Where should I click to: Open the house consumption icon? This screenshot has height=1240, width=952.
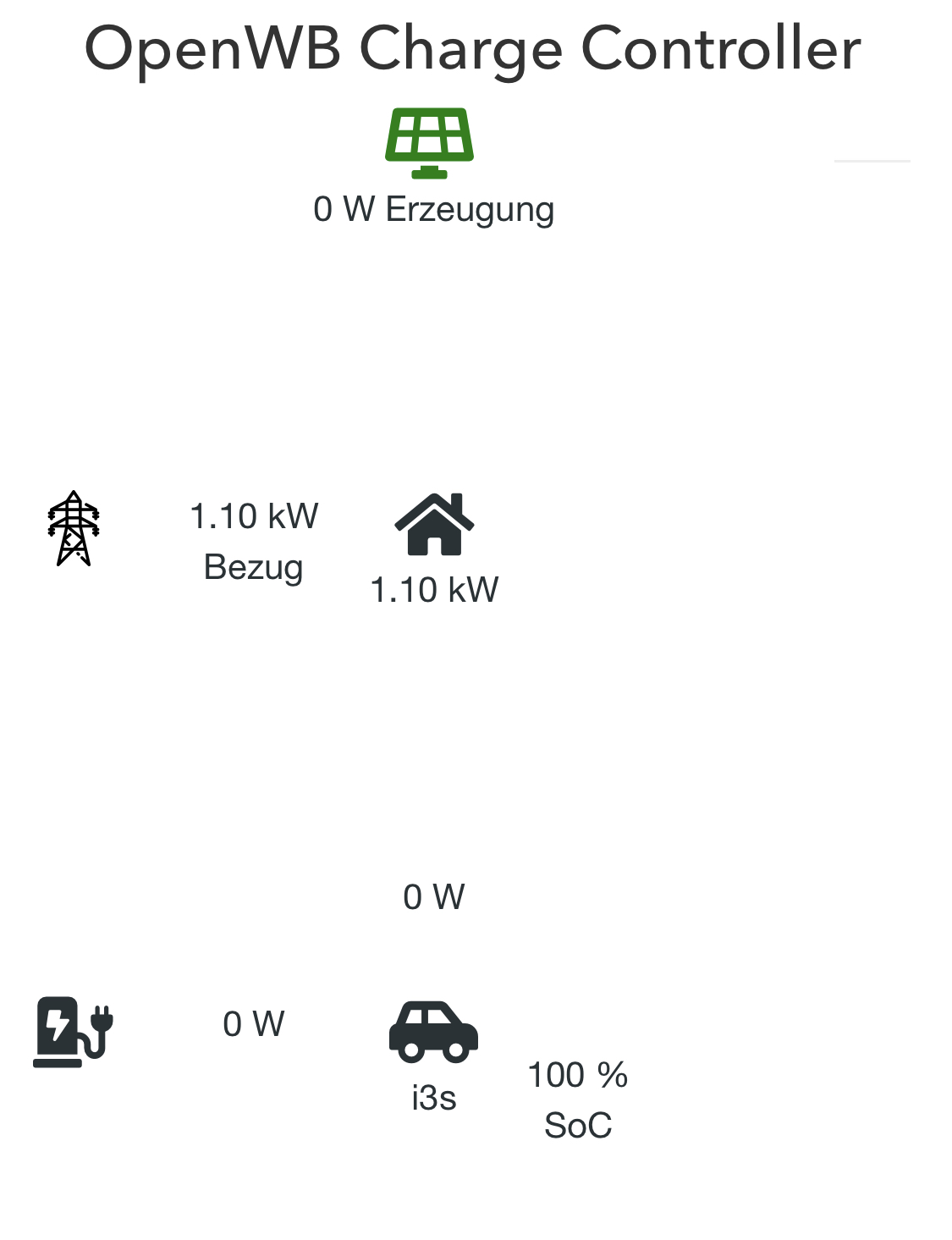click(x=434, y=524)
